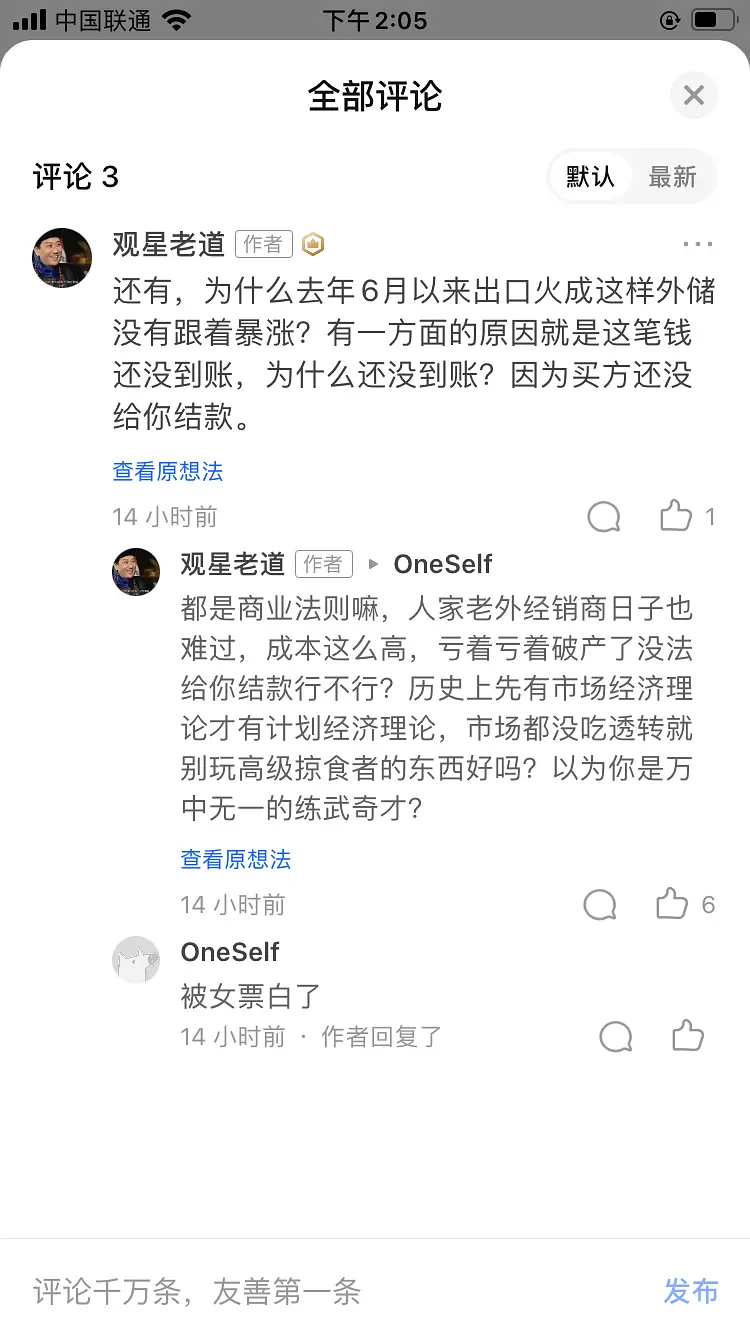Switch to the 默认 sorting tab

coord(590,177)
